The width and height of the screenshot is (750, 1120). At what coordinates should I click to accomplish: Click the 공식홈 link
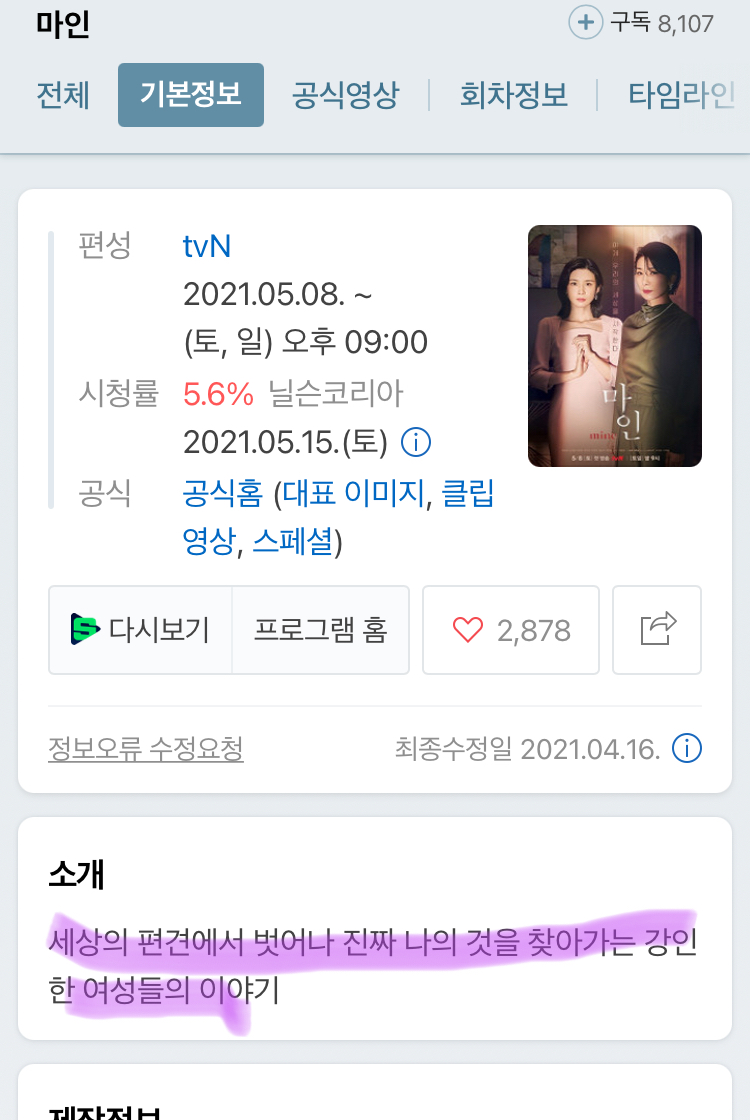(x=223, y=492)
